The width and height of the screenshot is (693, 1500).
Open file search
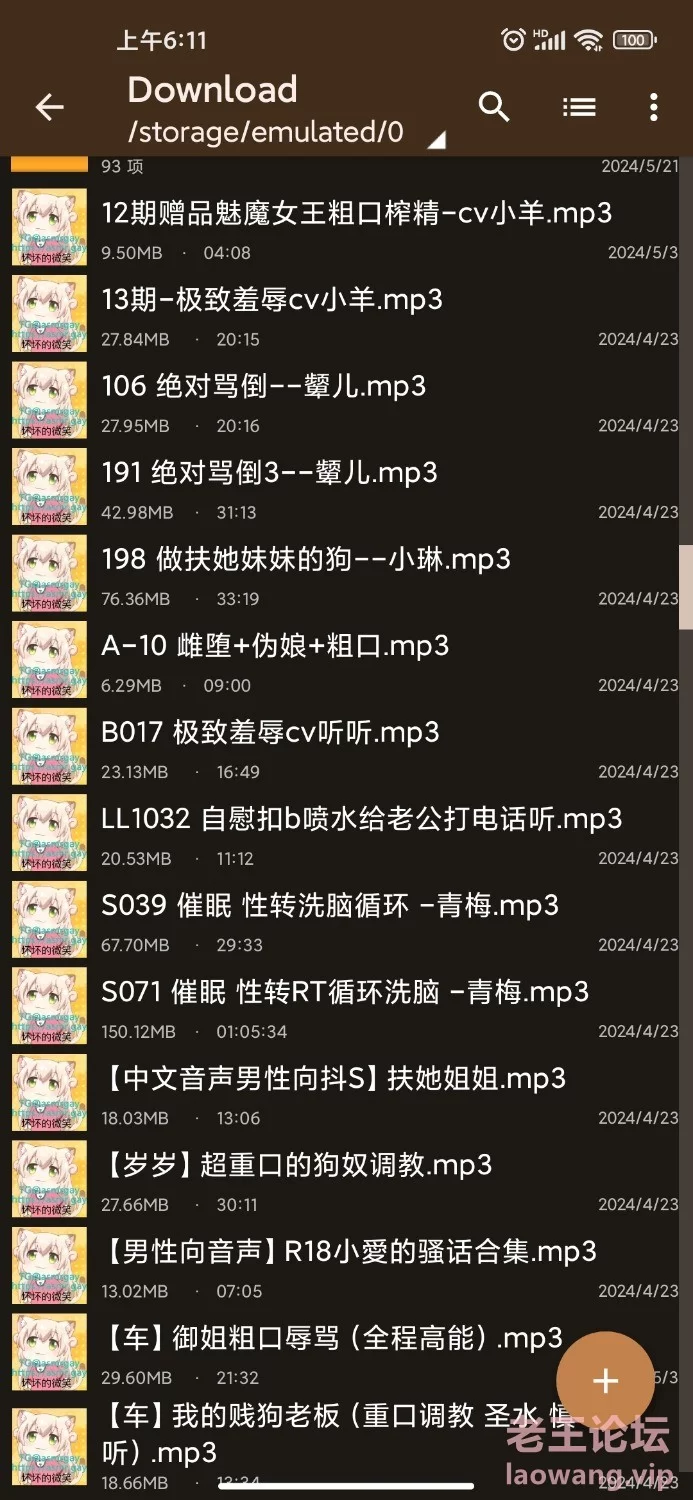click(x=494, y=107)
